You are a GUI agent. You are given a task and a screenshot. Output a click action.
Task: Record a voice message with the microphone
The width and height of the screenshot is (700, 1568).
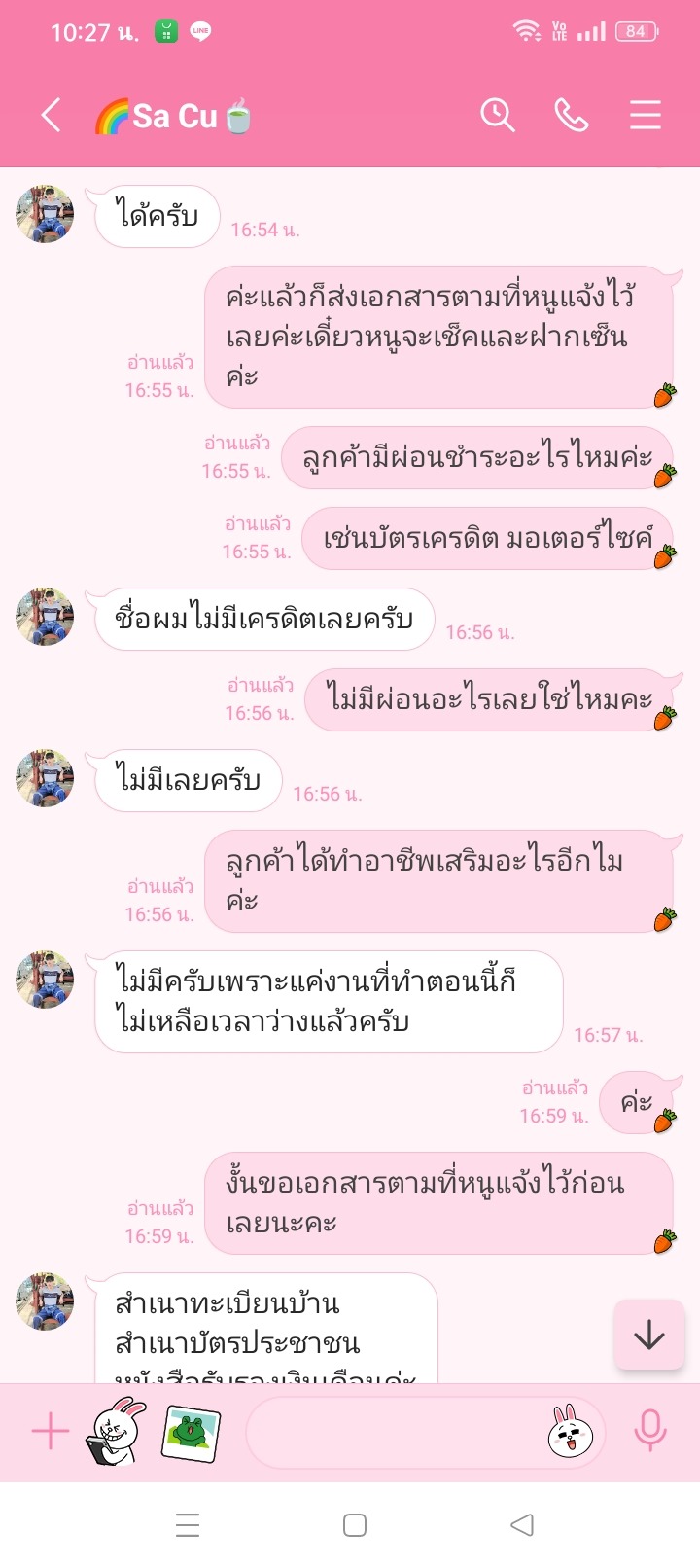(649, 1432)
